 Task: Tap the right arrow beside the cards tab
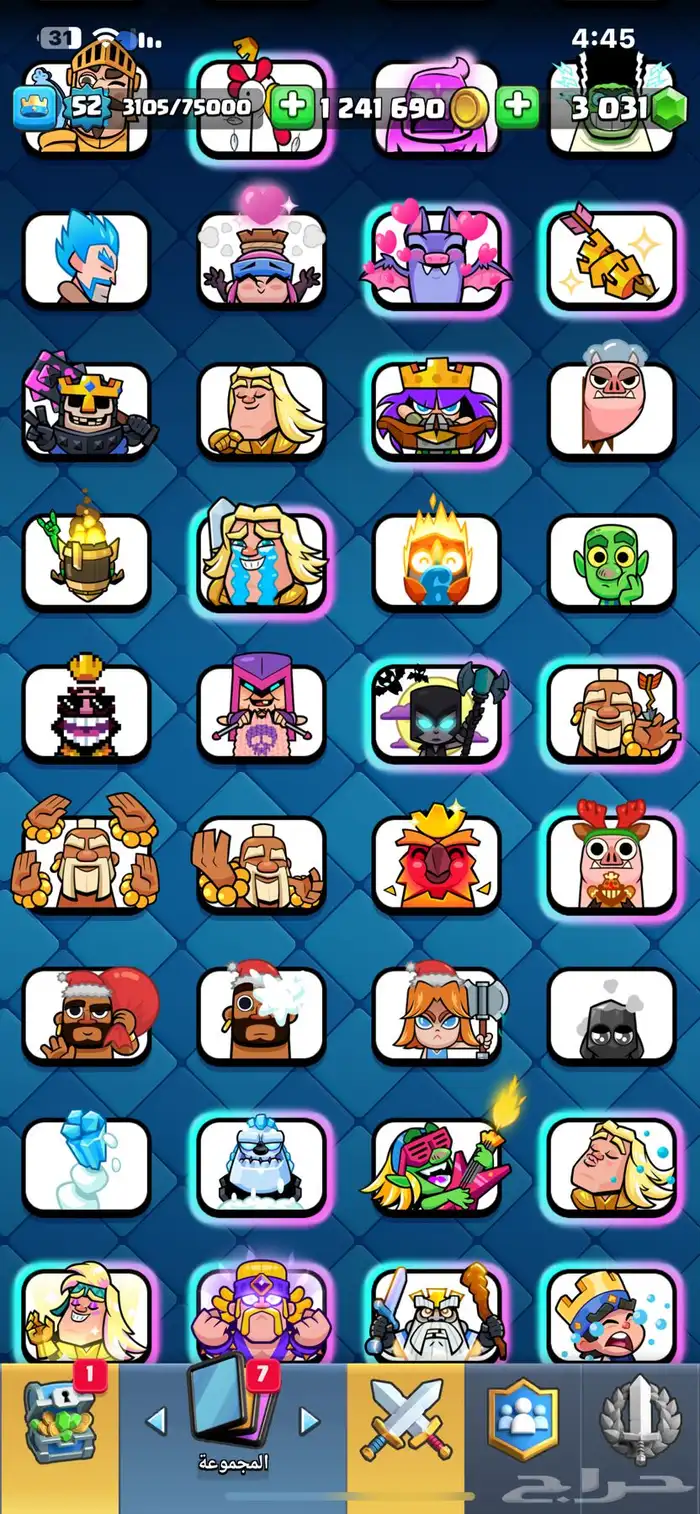coord(310,1420)
